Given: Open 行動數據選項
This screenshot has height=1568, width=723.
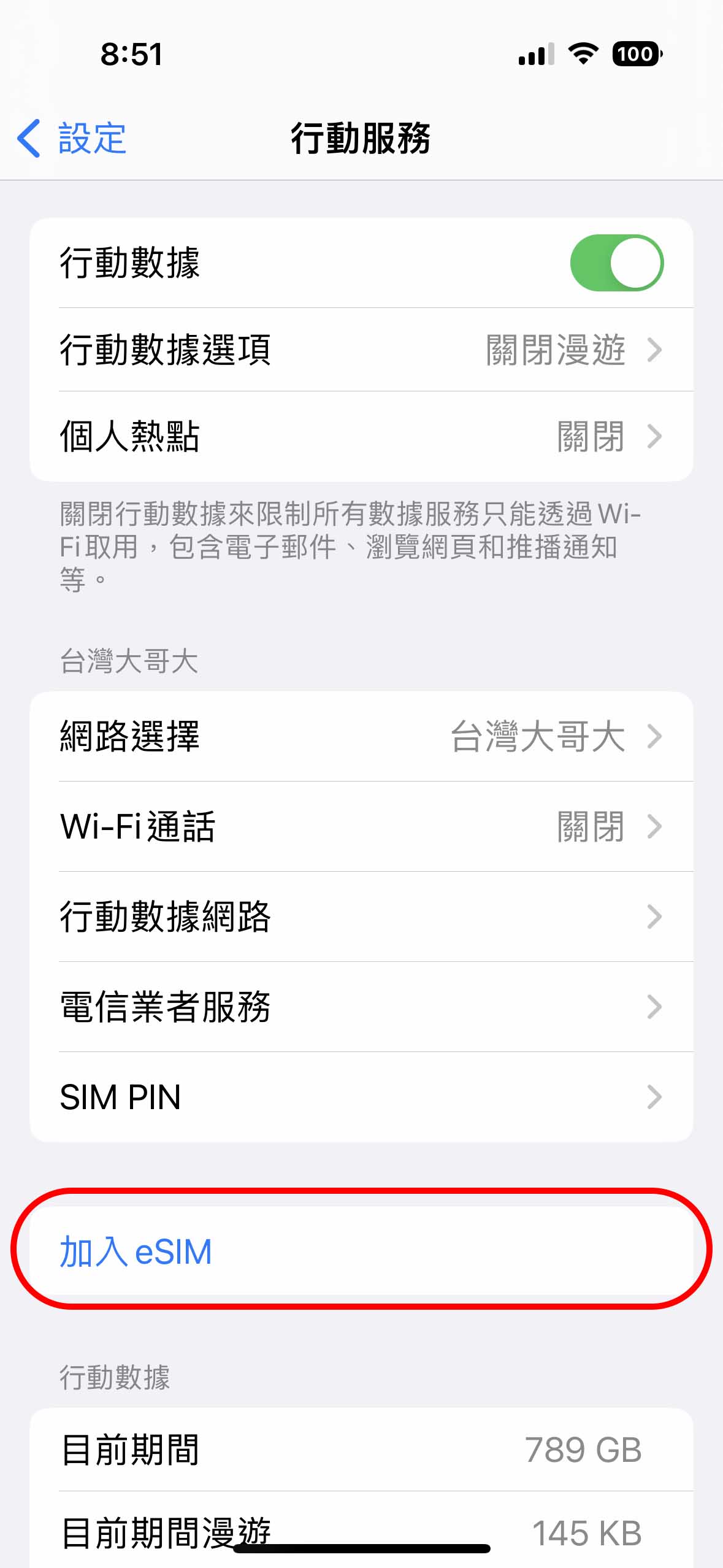Looking at the screenshot, I should [x=361, y=350].
